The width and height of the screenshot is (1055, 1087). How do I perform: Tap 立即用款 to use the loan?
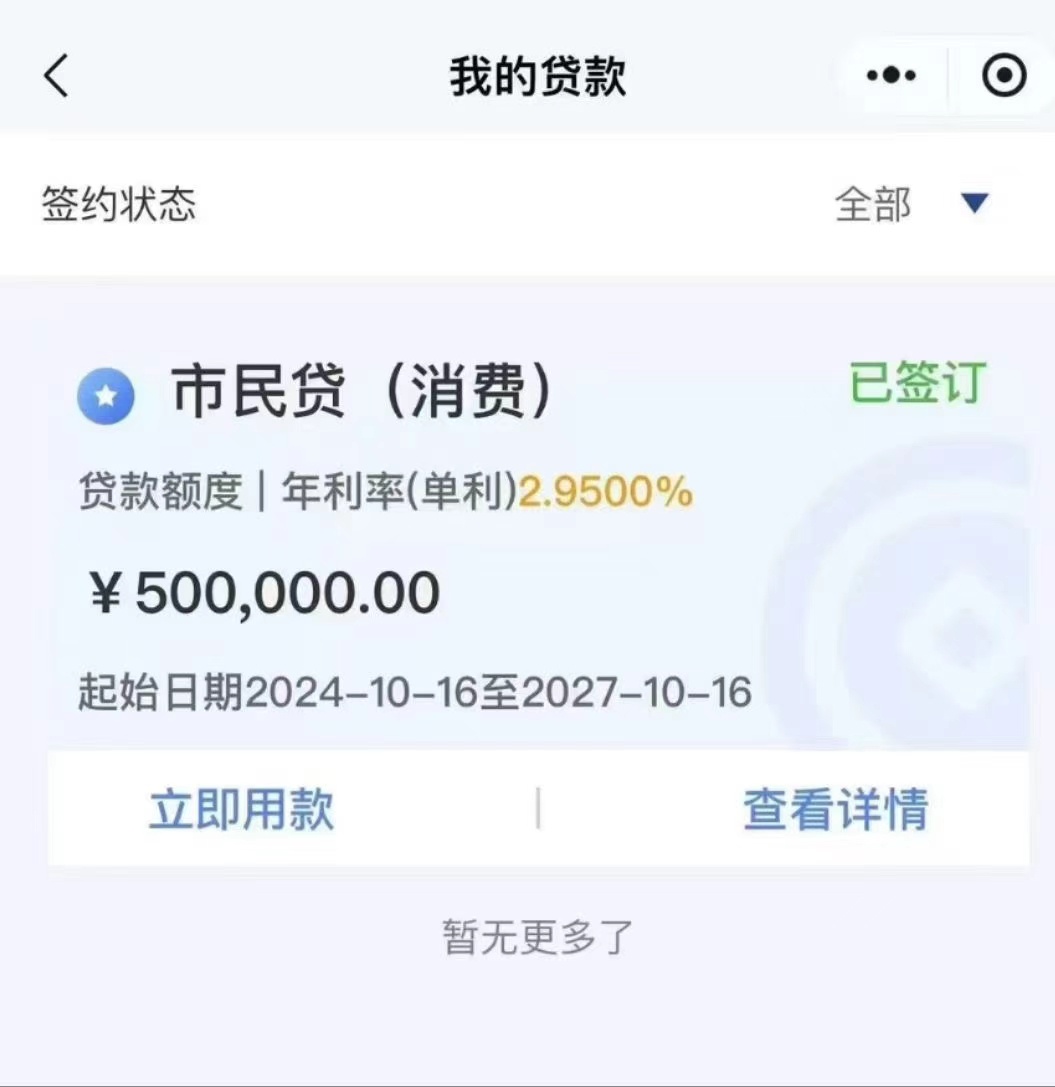pyautogui.click(x=241, y=809)
